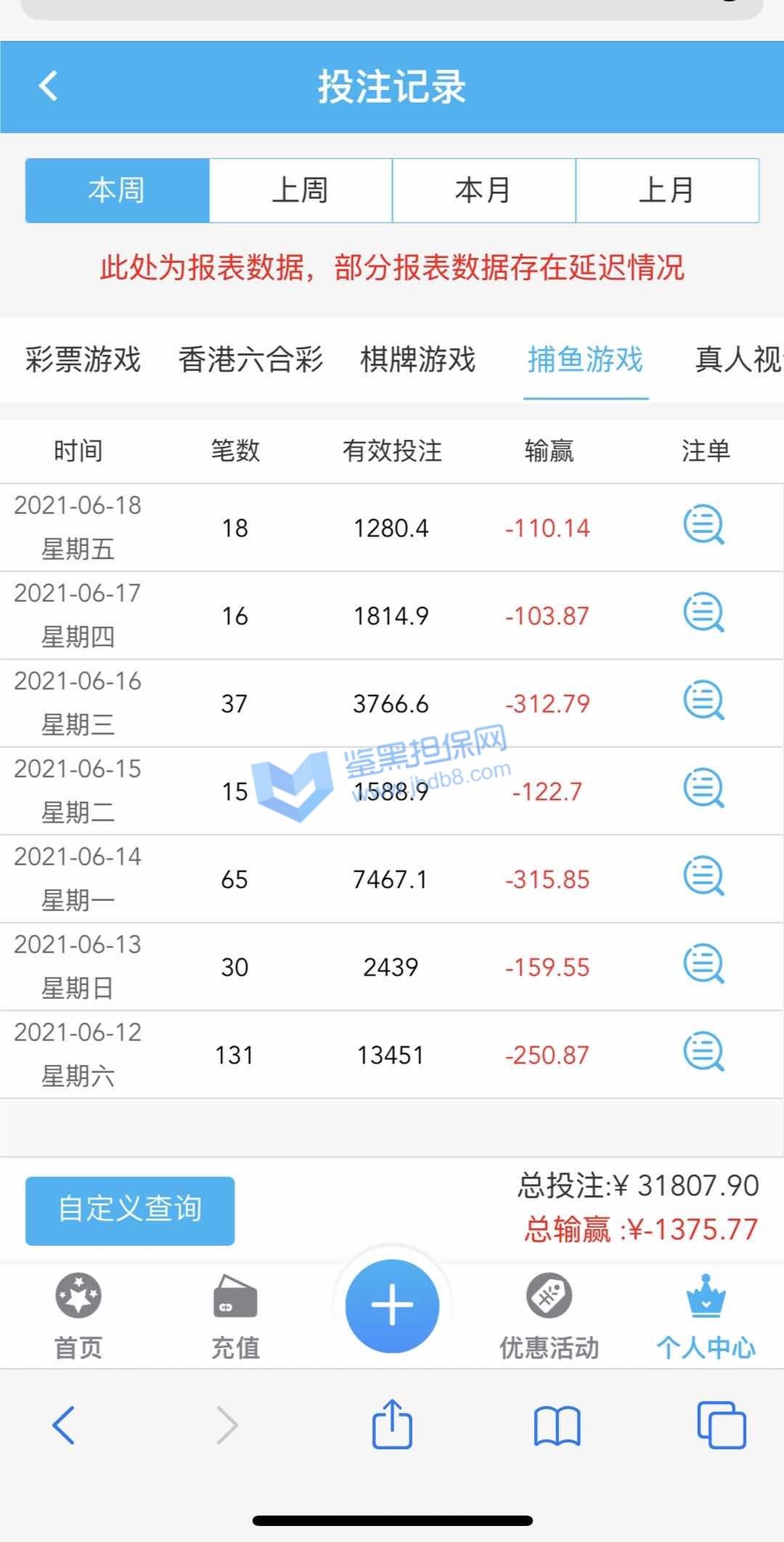
Task: Go back from the 投注记录 page
Action: click(49, 86)
